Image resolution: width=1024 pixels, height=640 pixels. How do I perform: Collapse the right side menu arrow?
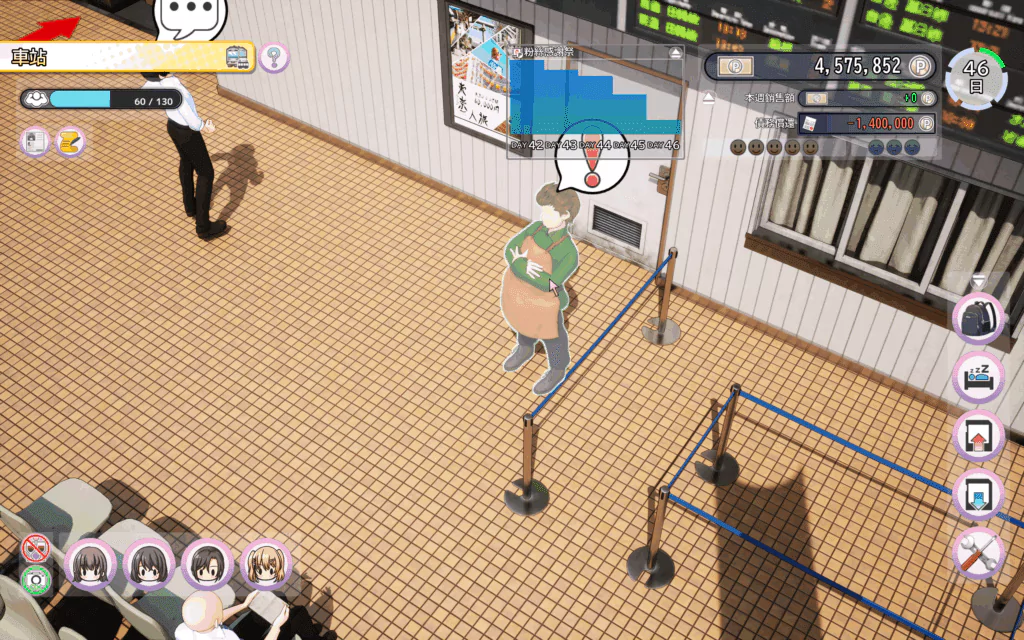tap(978, 281)
